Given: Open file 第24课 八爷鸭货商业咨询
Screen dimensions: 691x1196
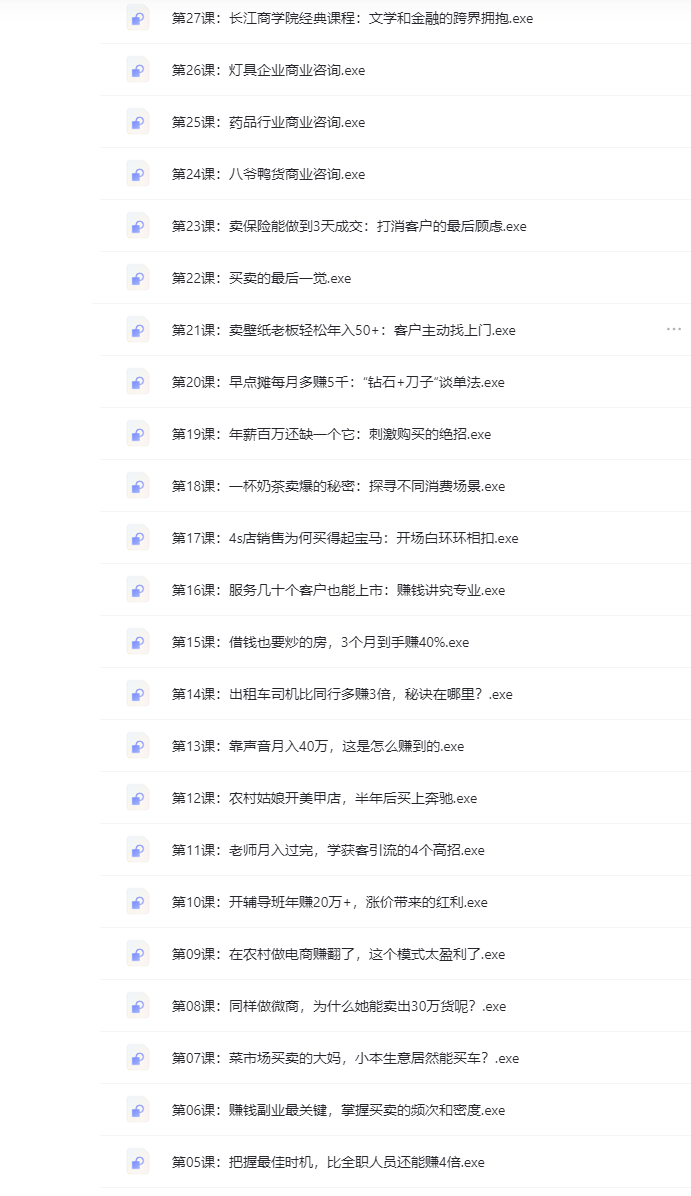Looking at the screenshot, I should 268,174.
